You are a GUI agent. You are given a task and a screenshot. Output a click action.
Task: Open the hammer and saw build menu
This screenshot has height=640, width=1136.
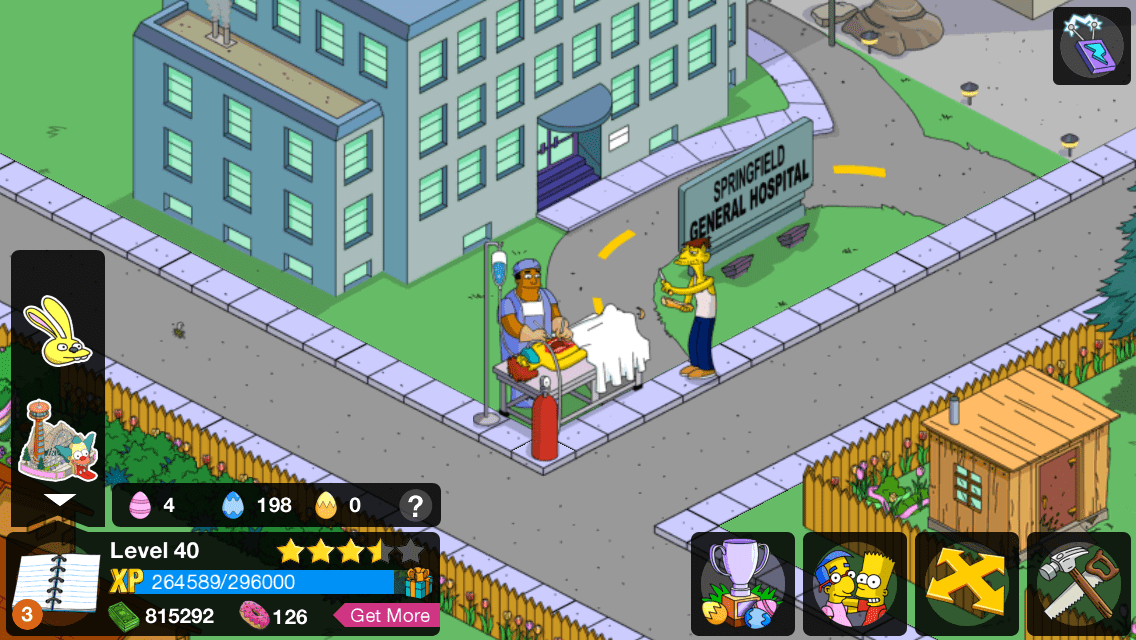point(1079,583)
